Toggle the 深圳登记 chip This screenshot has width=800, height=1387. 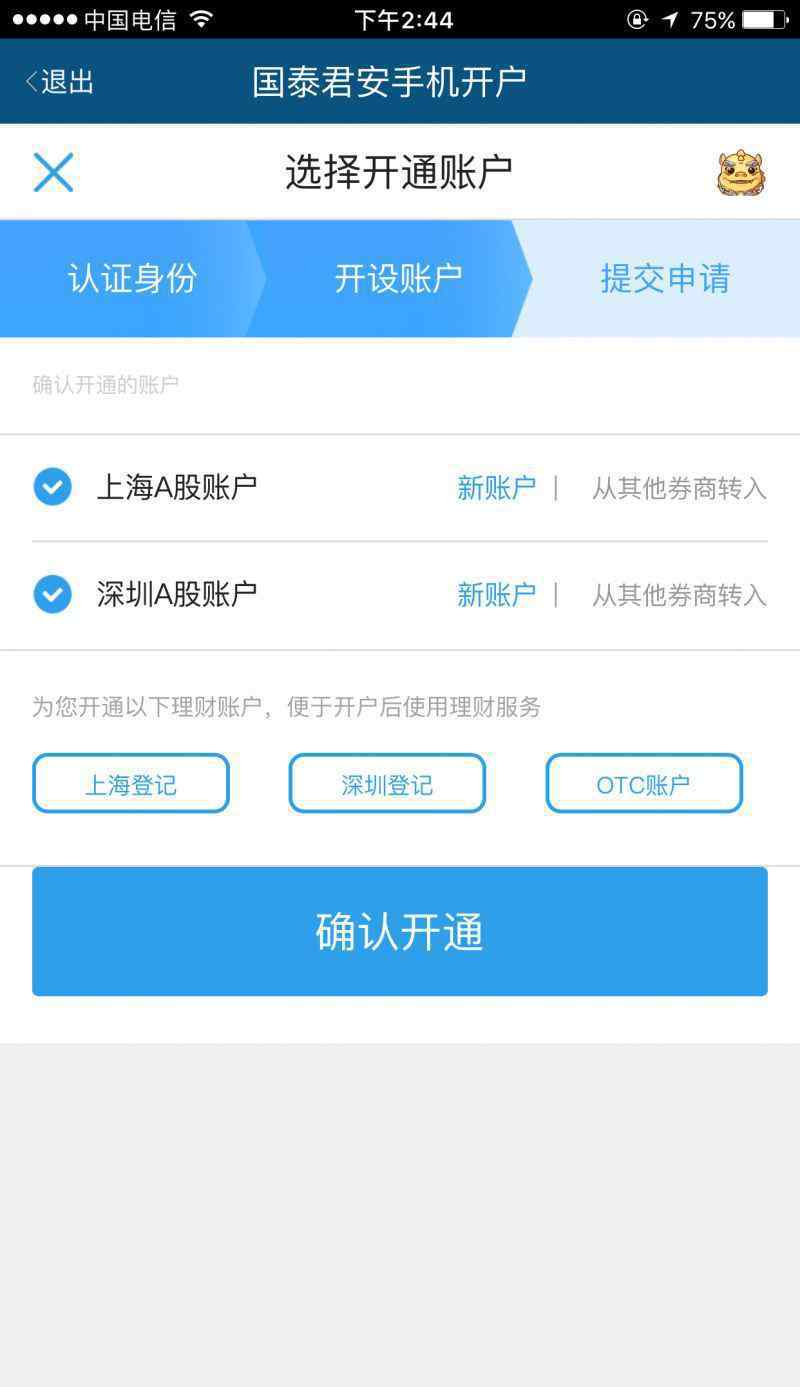387,783
